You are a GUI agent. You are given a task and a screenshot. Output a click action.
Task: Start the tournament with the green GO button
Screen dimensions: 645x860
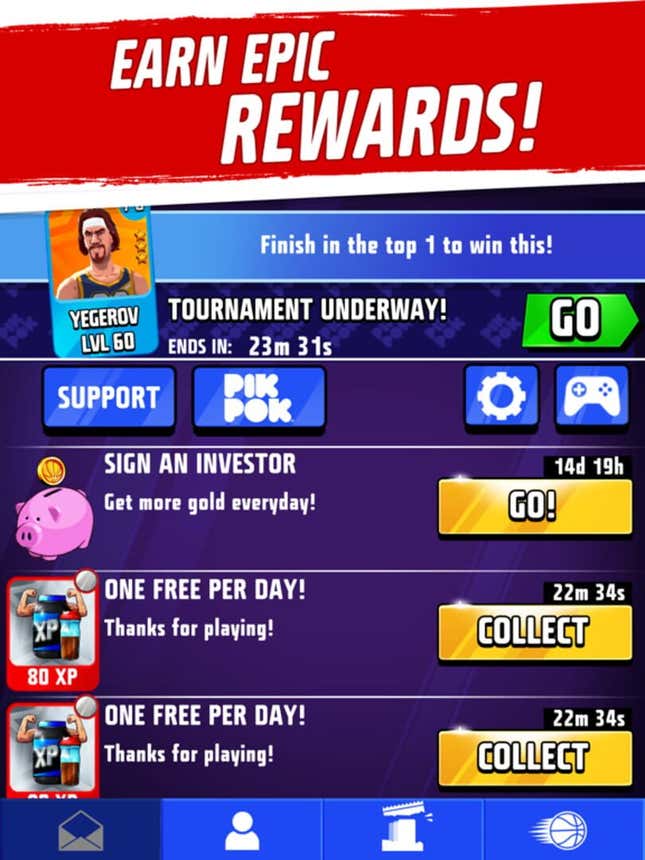click(576, 321)
